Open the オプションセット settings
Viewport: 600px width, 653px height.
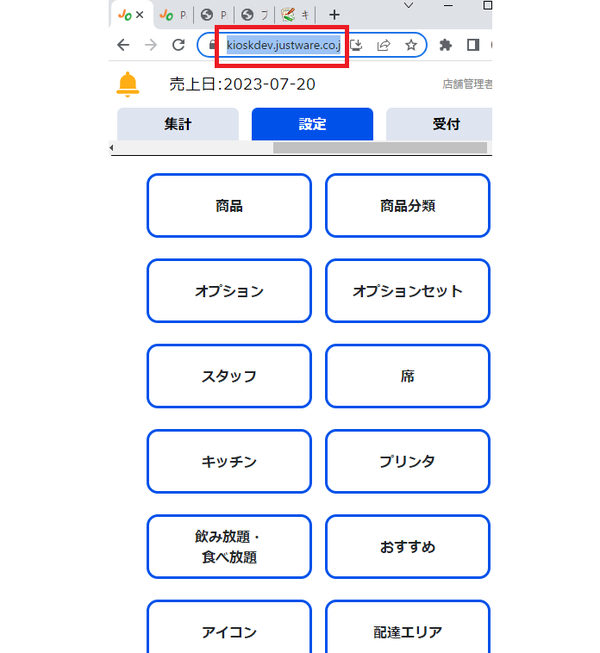click(407, 292)
